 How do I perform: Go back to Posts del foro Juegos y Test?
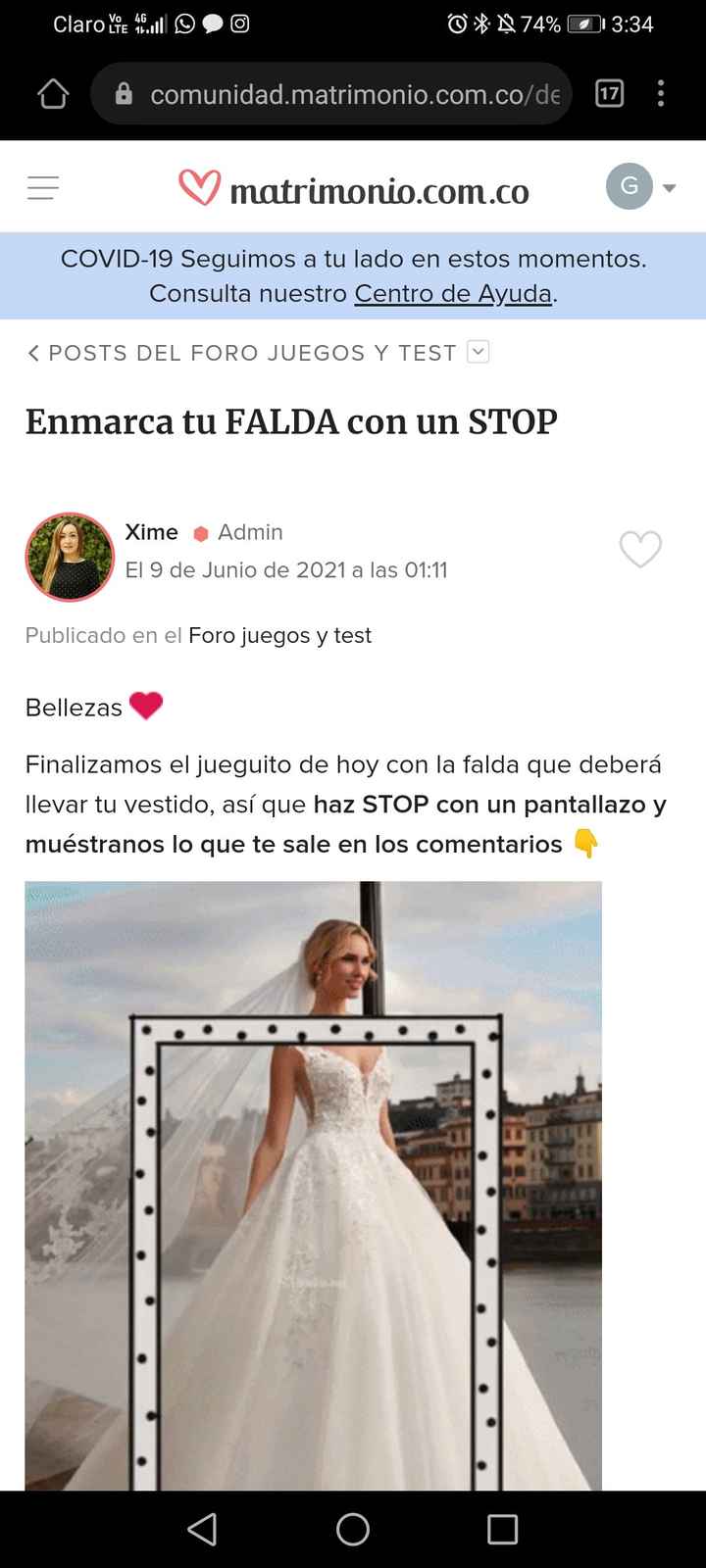(242, 353)
